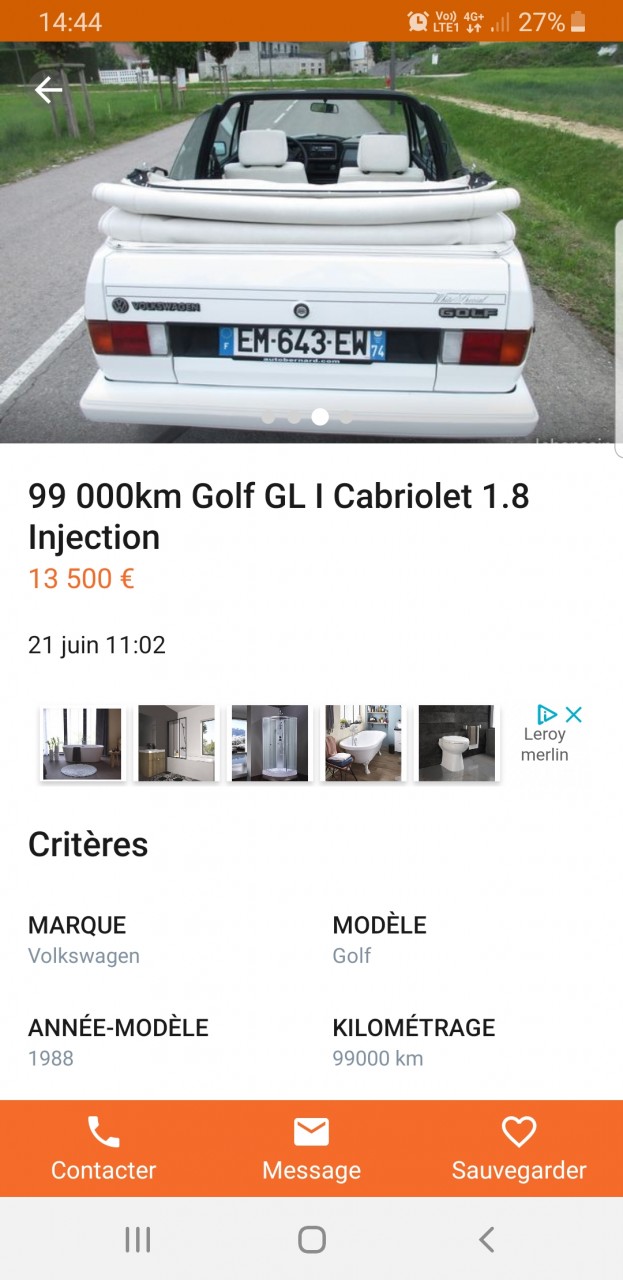This screenshot has width=623, height=1280.
Task: Save this listing with Sauvegarder
Action: pos(519,1149)
